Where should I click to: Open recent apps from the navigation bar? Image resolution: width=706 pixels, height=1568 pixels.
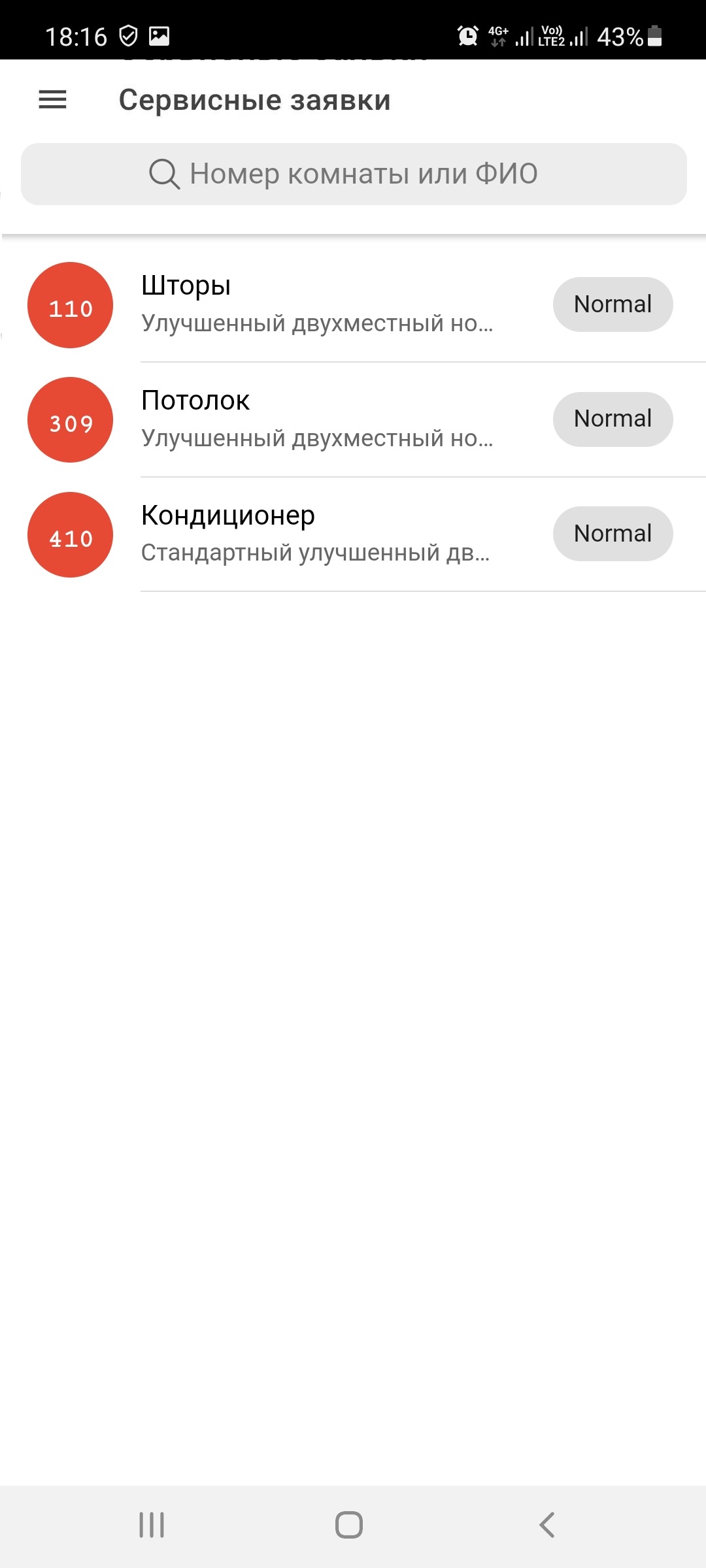[x=152, y=1525]
